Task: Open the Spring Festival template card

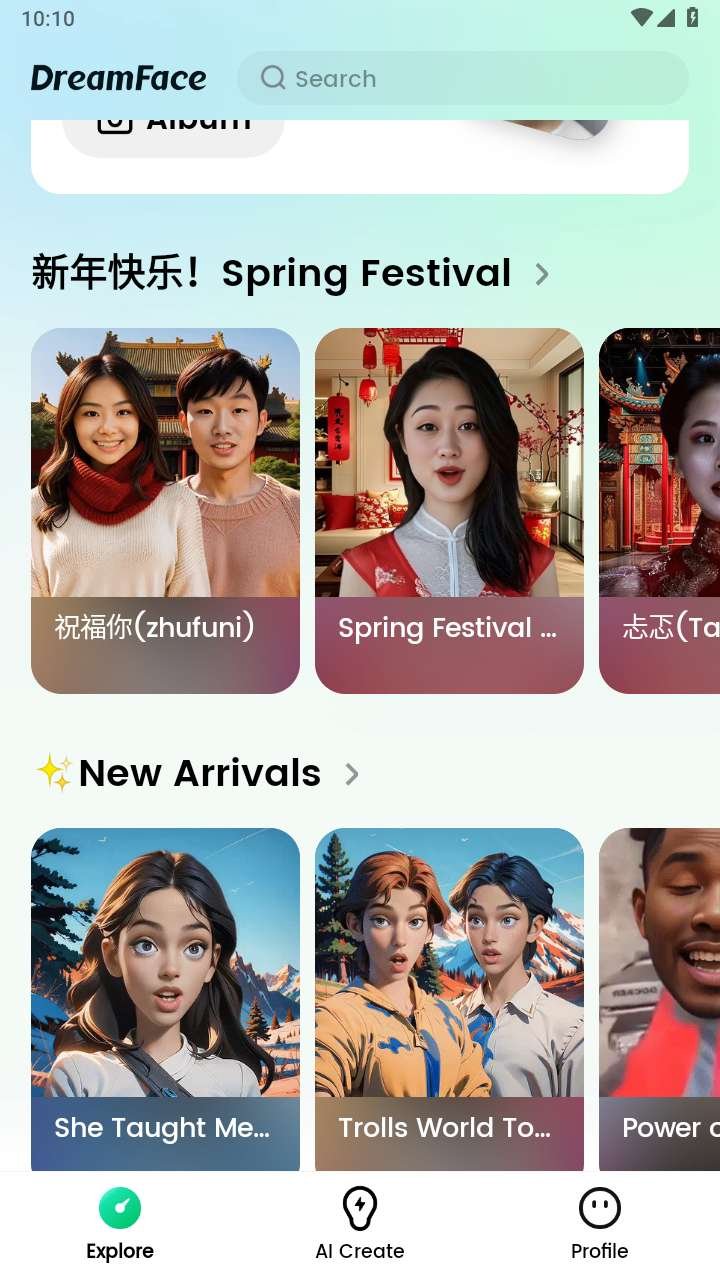Action: pos(449,510)
